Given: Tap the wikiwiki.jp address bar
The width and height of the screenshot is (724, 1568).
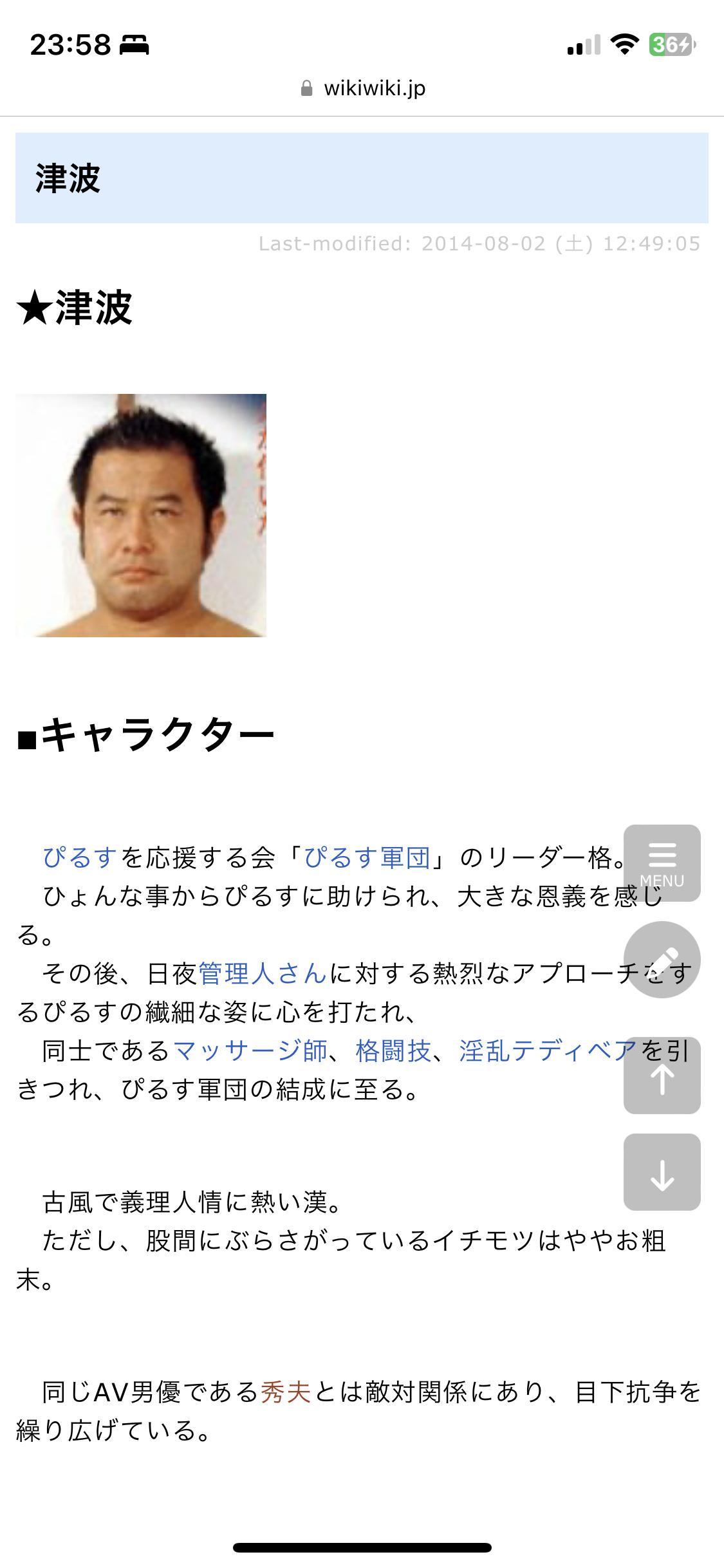Looking at the screenshot, I should (x=362, y=88).
